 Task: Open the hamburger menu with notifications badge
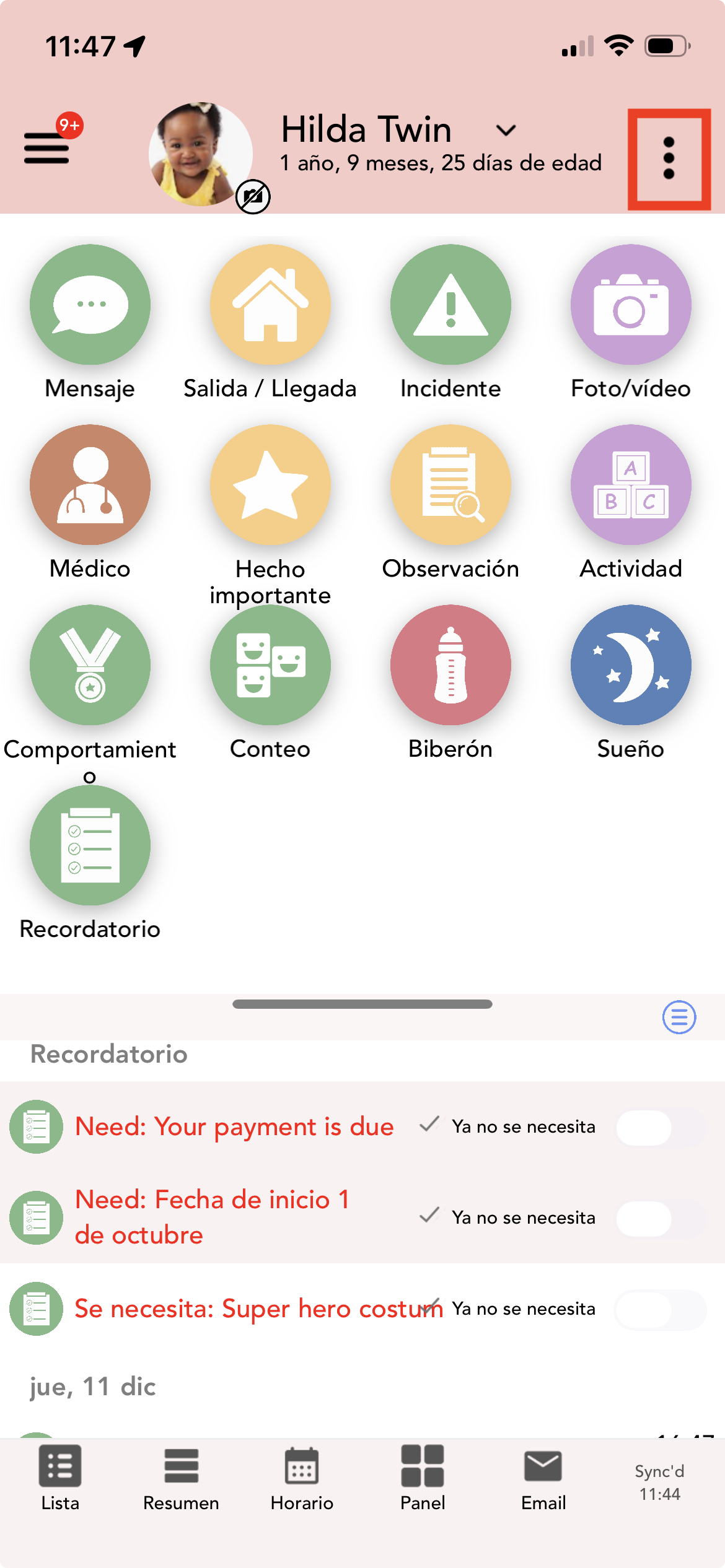pos(47,147)
